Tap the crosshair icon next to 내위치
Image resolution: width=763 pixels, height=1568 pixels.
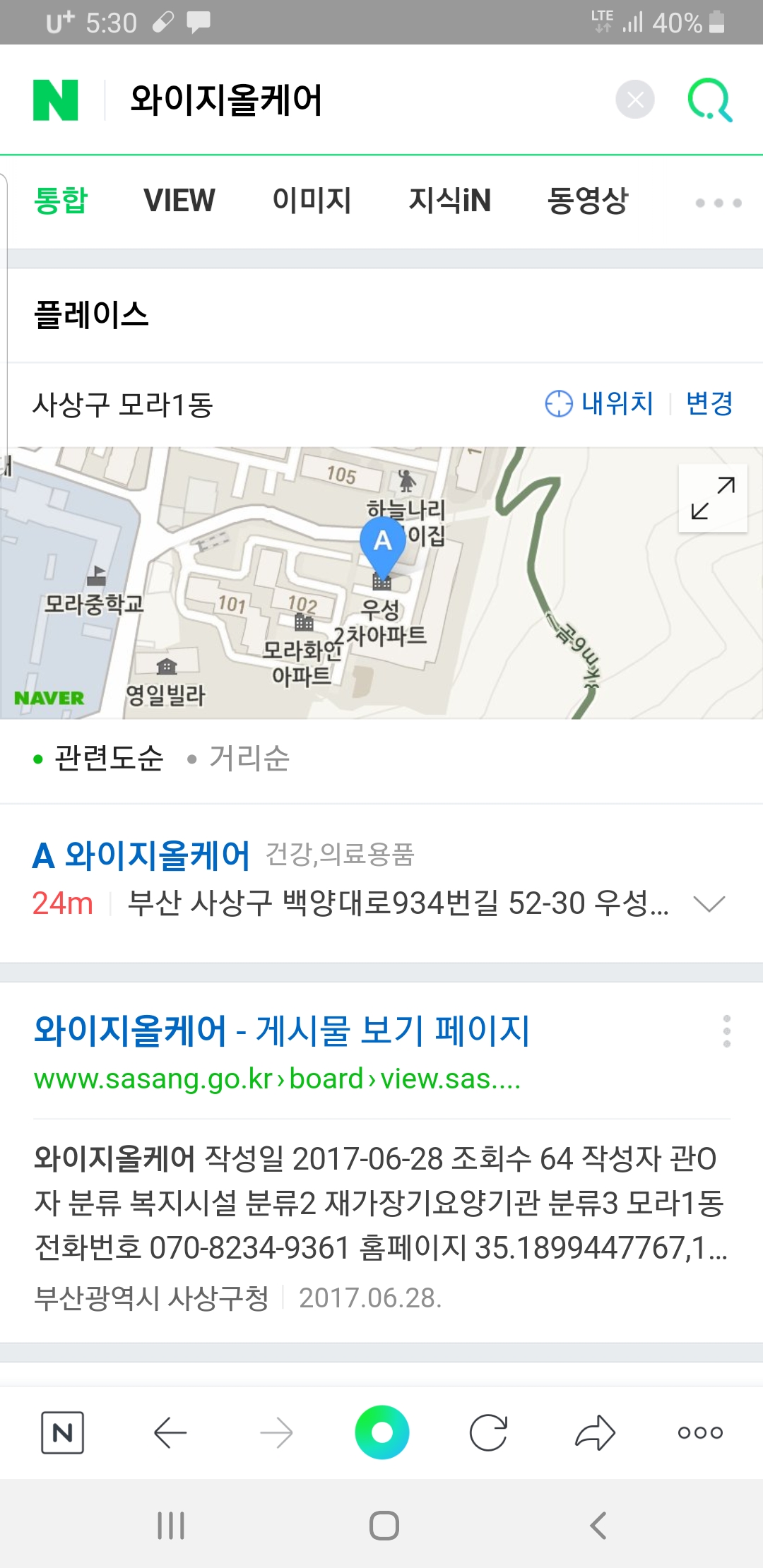pos(559,404)
